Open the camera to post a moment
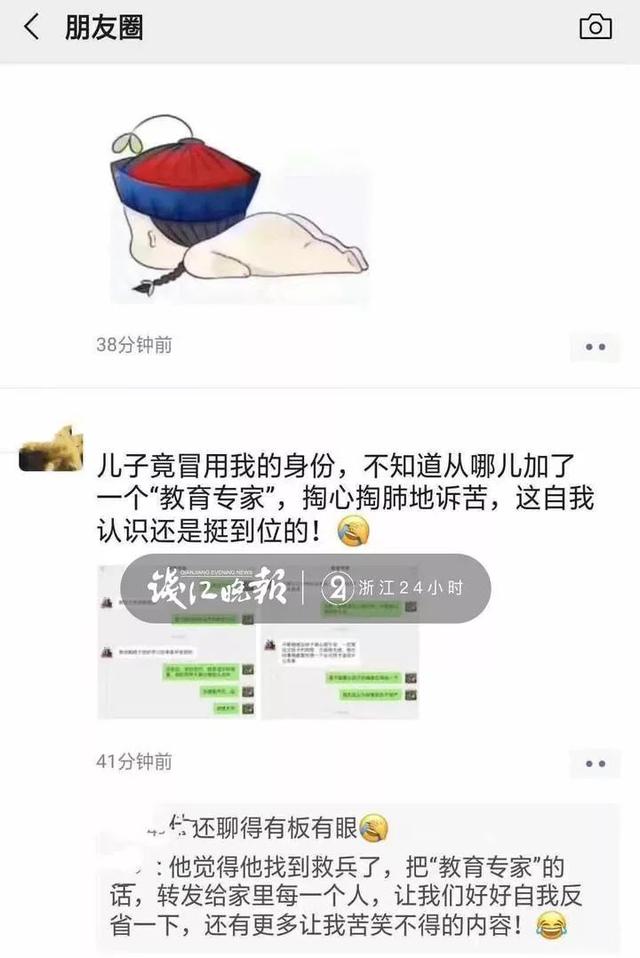The image size is (640, 958). [x=596, y=27]
